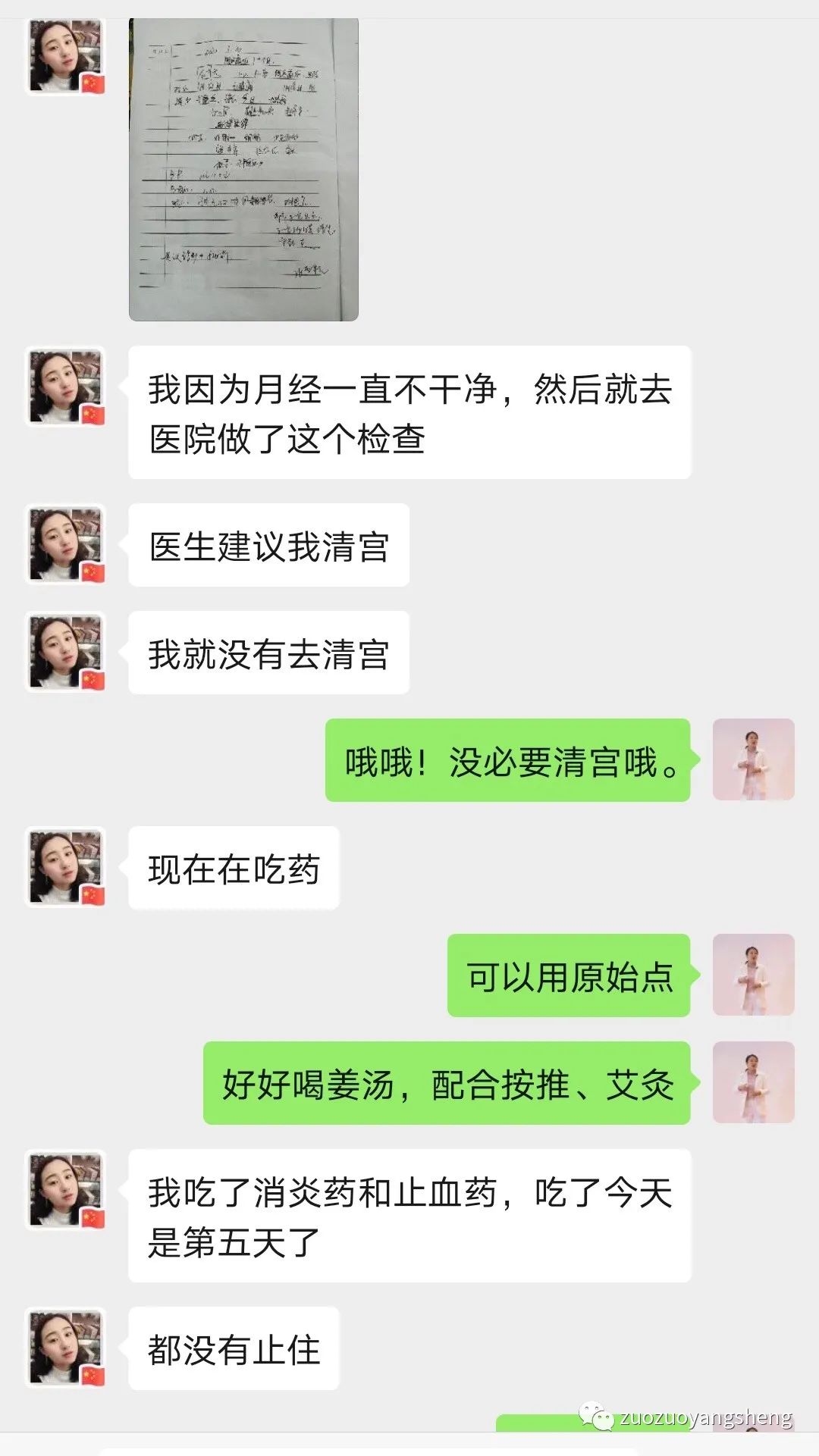
Task: Select the green "哦哦！没必要清宫哦。" reply
Action: pyautogui.click(x=508, y=762)
